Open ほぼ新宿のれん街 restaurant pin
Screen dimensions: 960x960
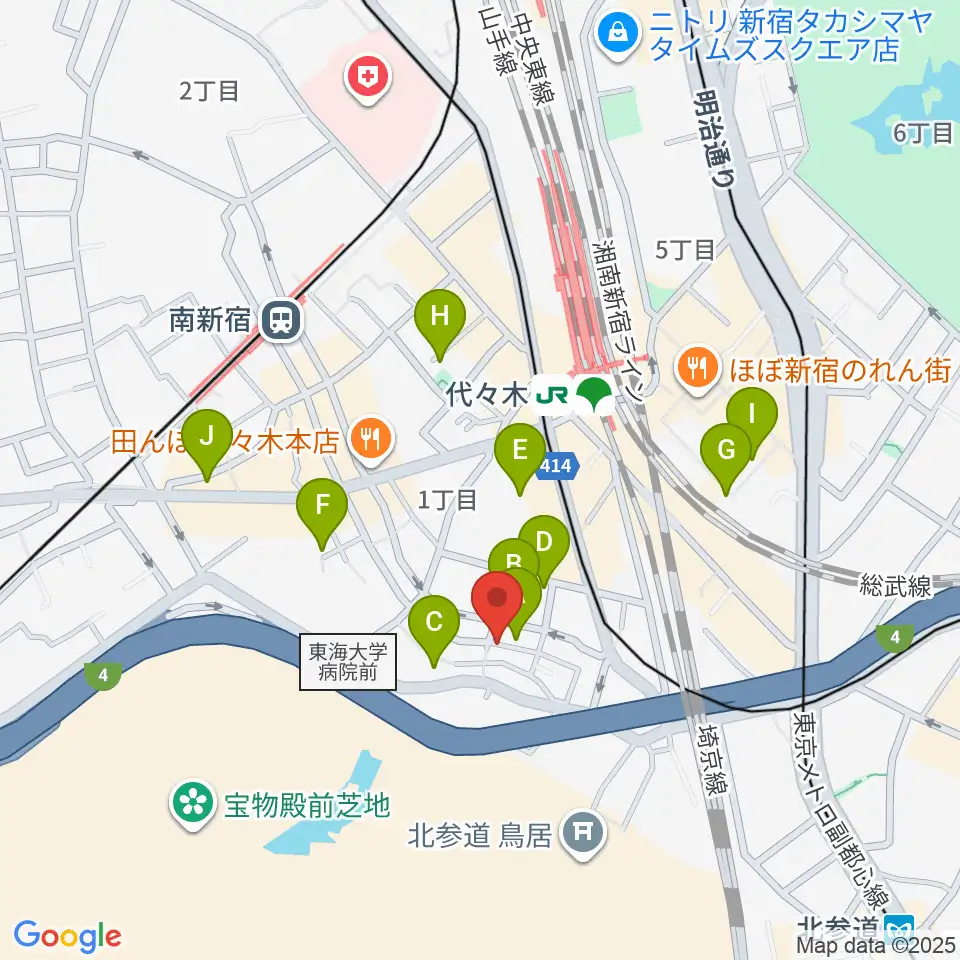coord(697,370)
